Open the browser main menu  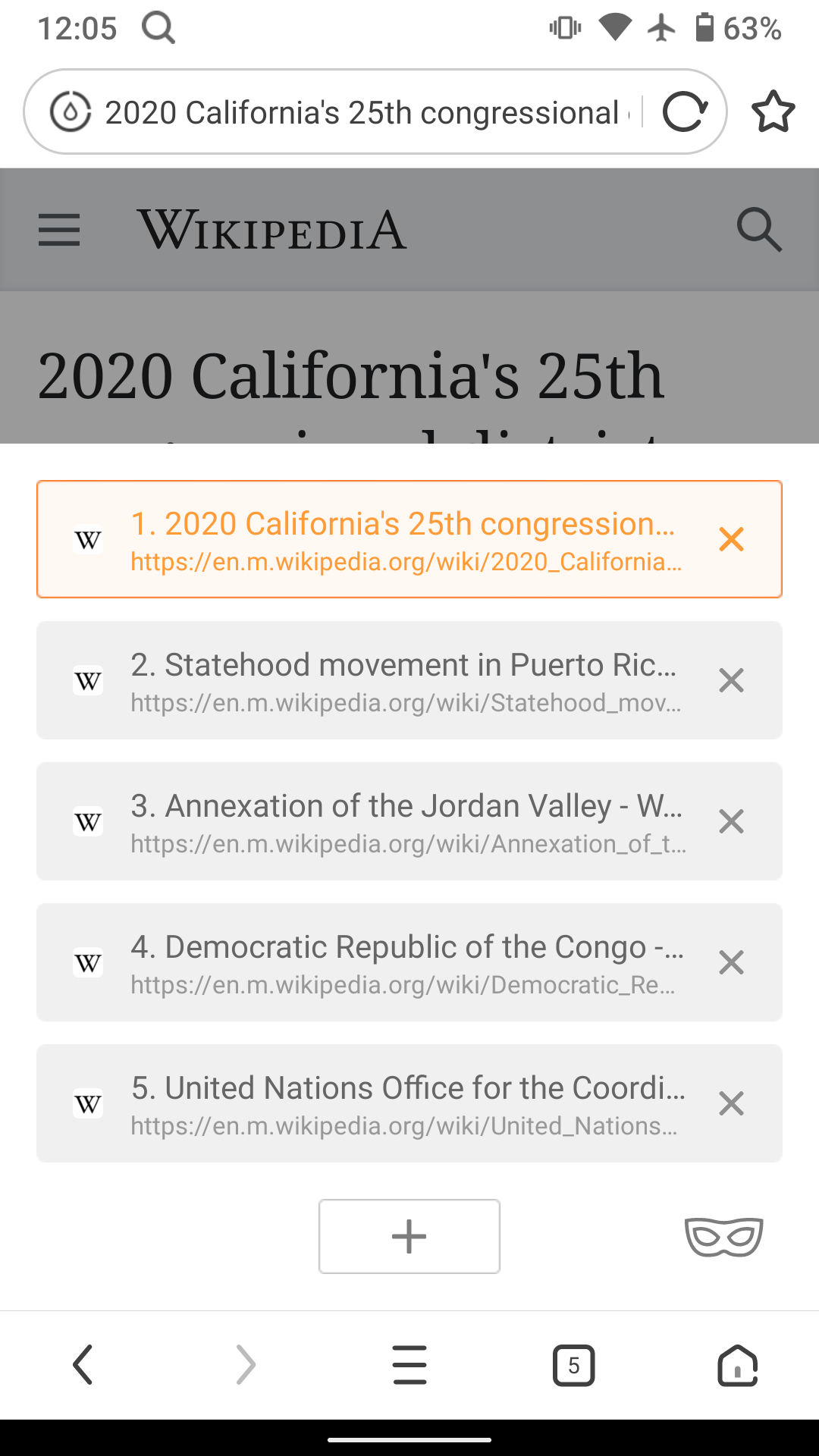(x=409, y=1365)
